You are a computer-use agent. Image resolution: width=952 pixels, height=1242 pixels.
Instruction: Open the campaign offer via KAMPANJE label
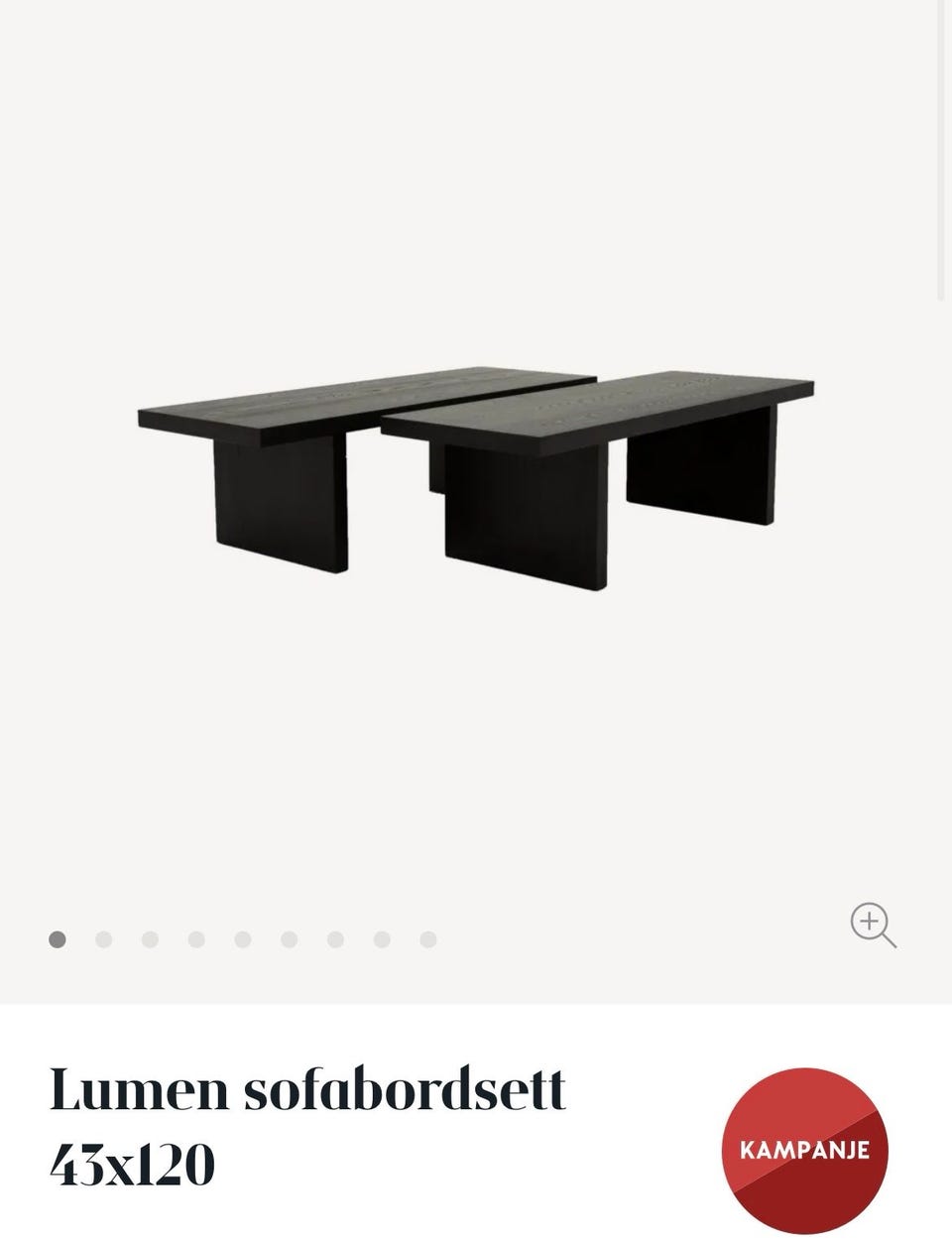(805, 1151)
